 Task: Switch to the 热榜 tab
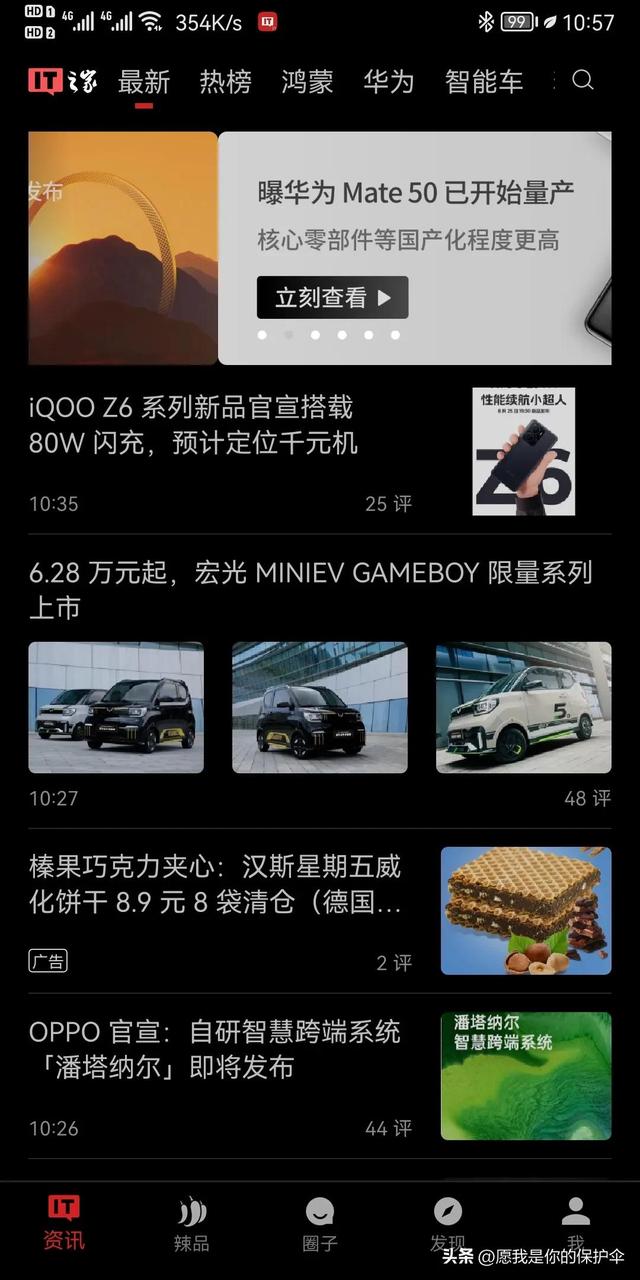click(x=225, y=82)
